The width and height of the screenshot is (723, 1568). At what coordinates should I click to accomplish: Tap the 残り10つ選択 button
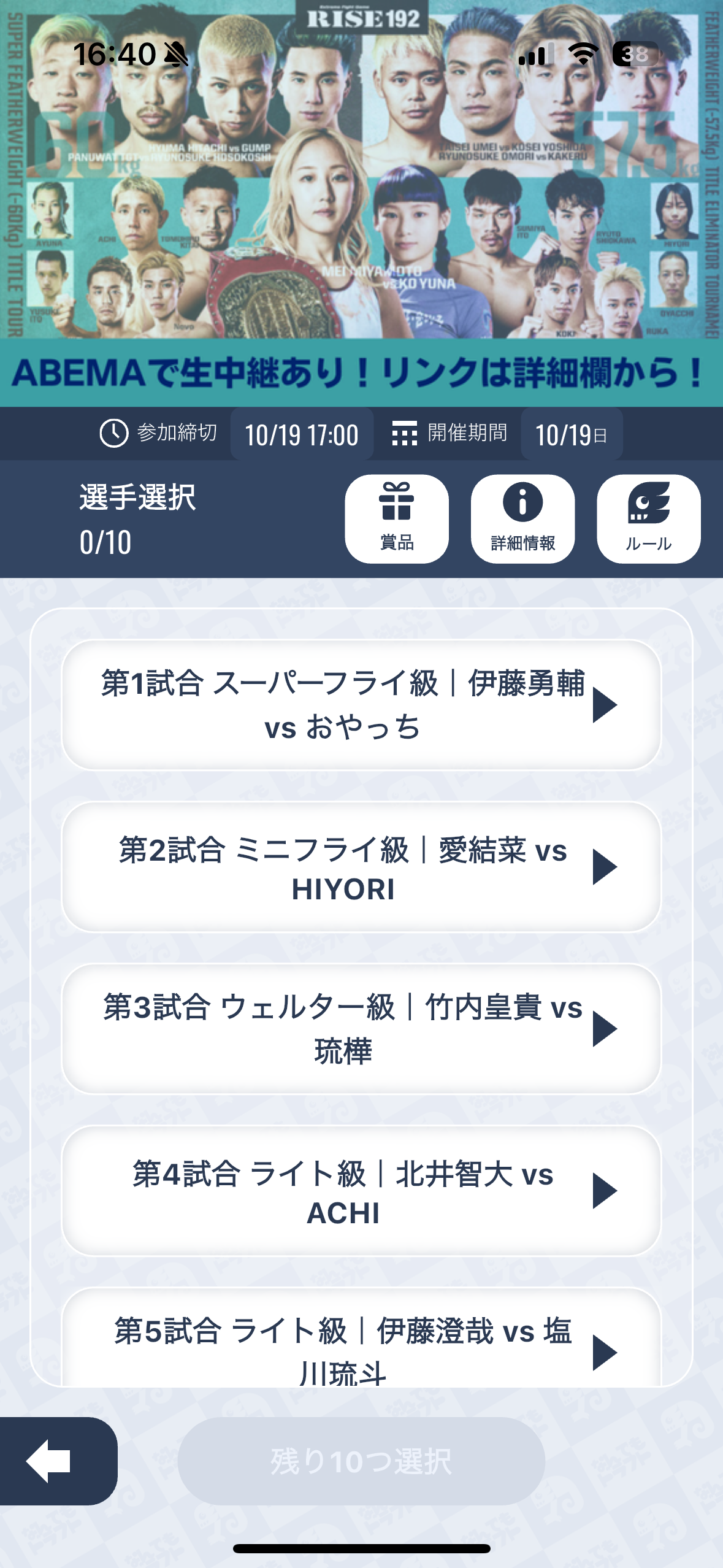[x=361, y=1461]
